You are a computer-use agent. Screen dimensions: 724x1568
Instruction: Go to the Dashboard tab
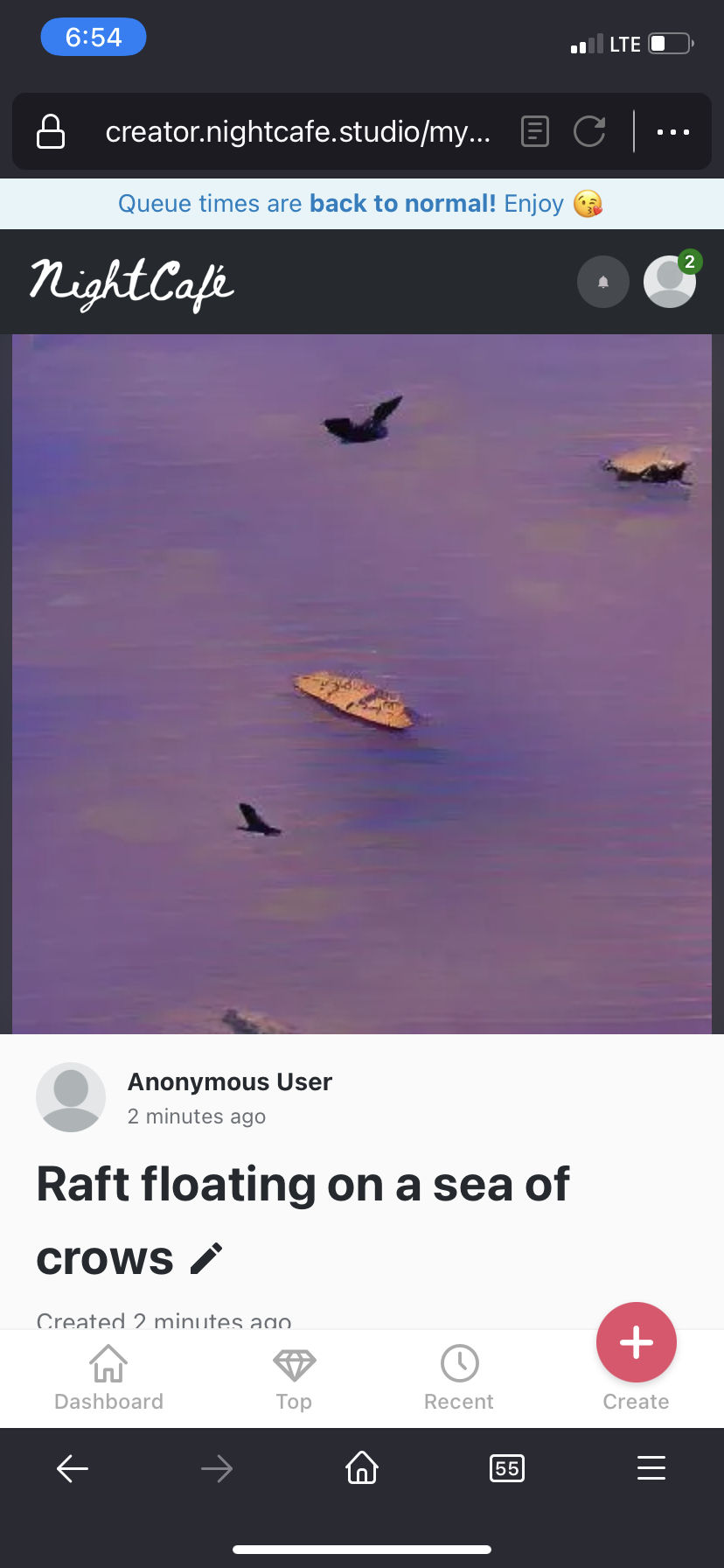[108, 1377]
